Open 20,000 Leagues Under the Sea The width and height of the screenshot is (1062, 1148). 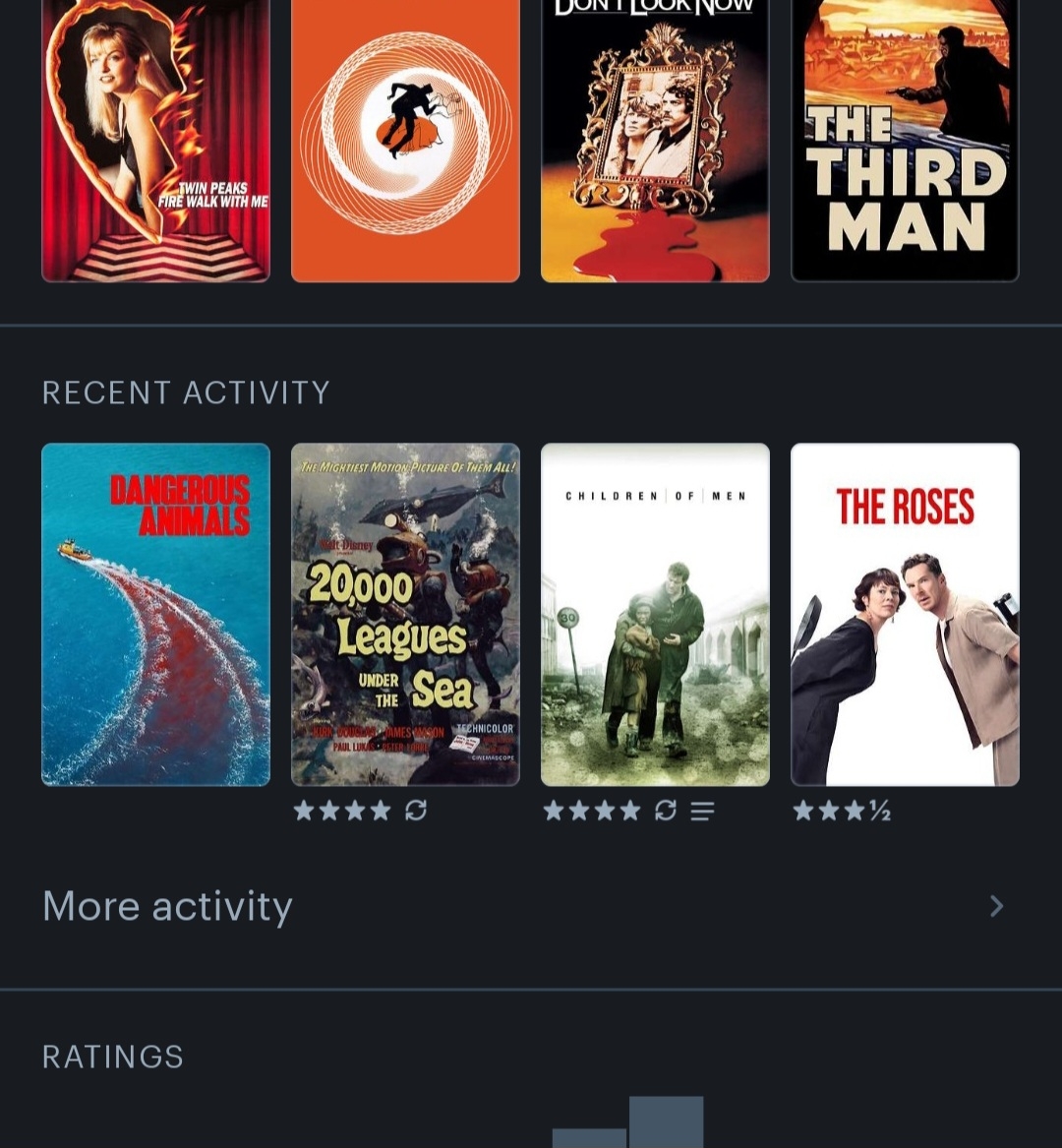405,614
